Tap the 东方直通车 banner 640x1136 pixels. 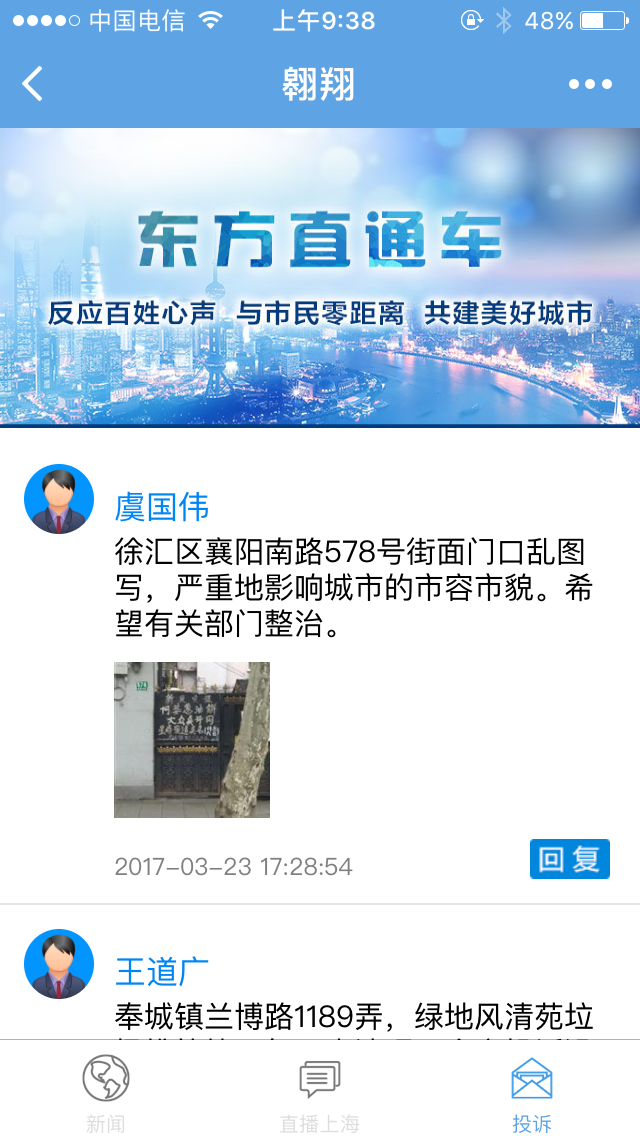point(320,276)
